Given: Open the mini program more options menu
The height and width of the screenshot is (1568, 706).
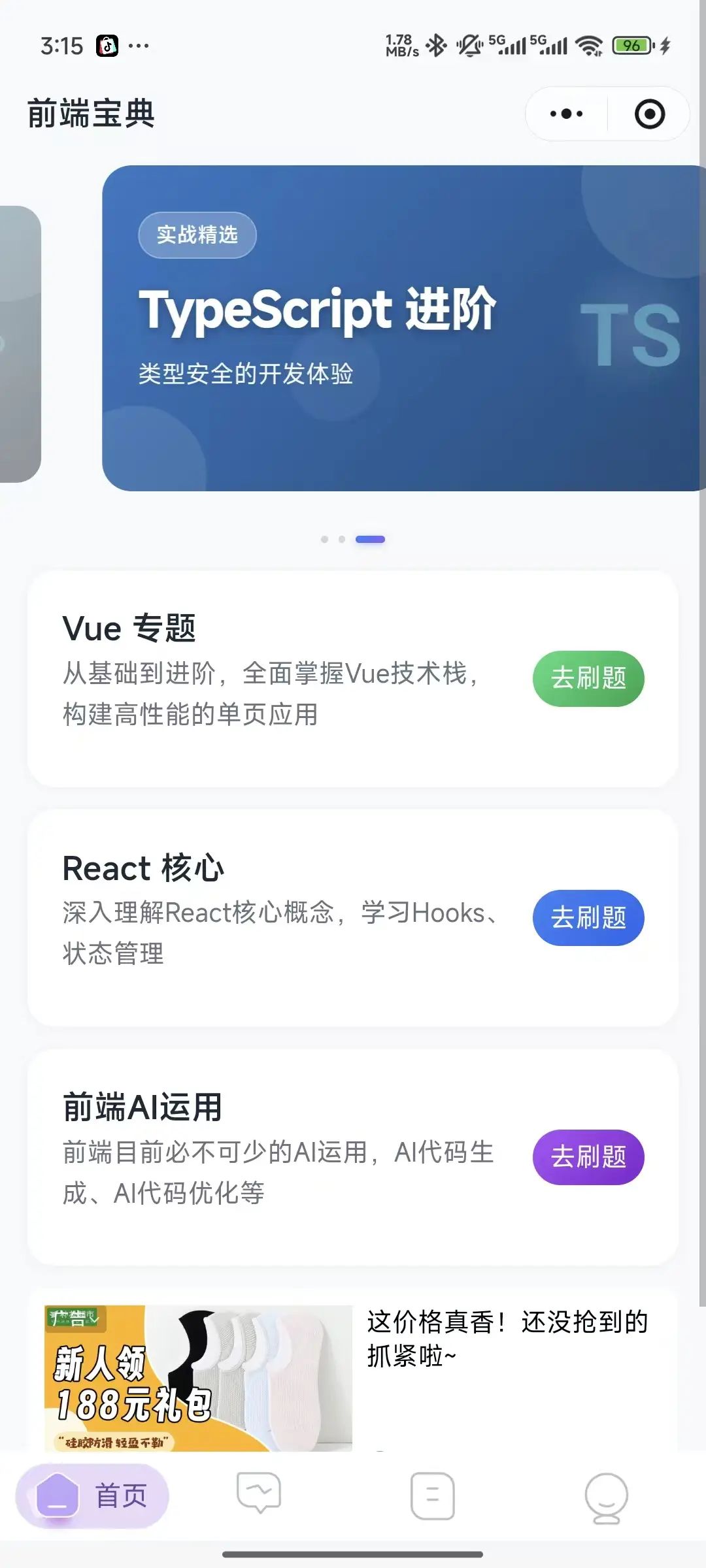Looking at the screenshot, I should pyautogui.click(x=566, y=114).
